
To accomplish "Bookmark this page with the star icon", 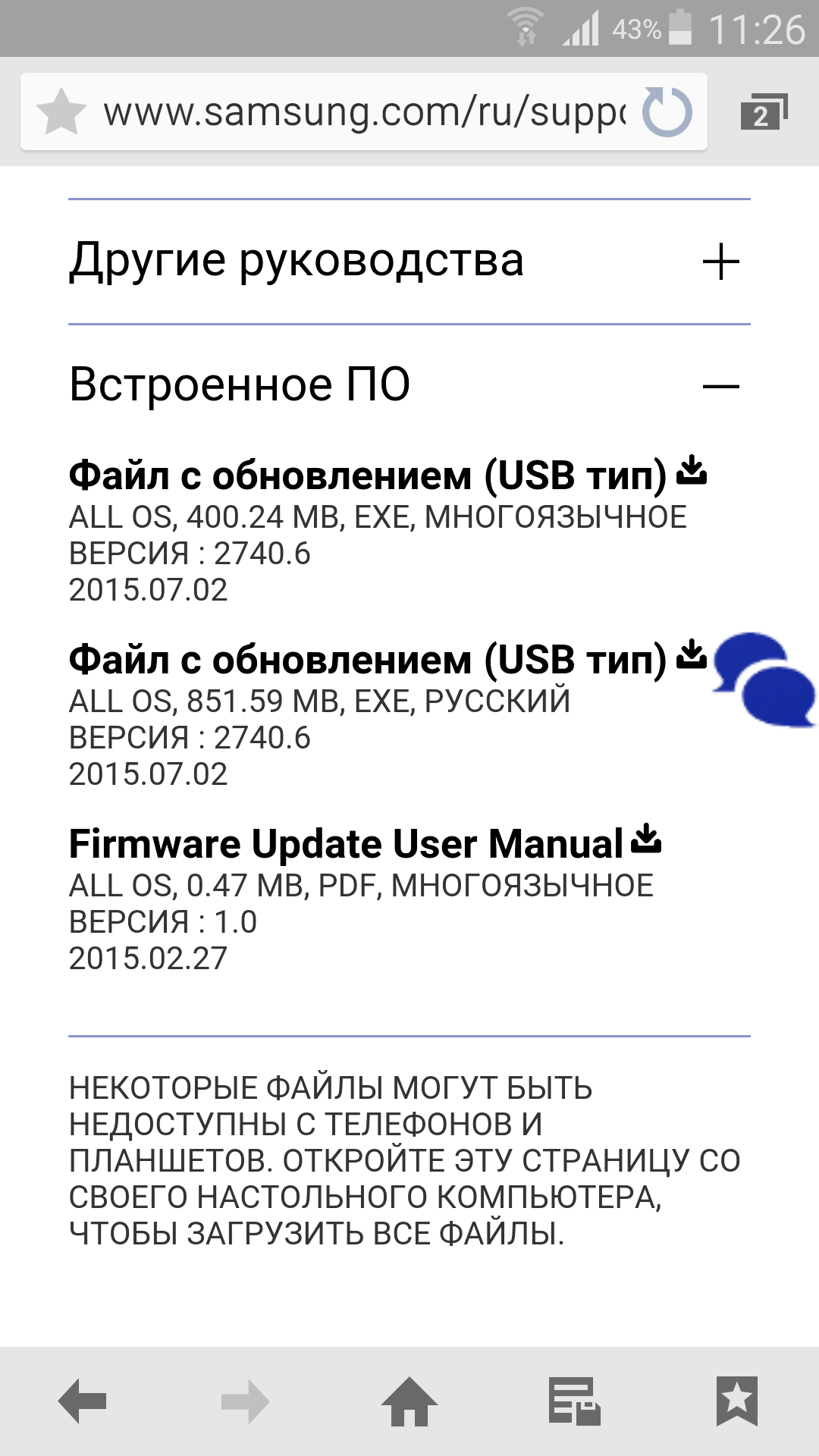I will (61, 112).
